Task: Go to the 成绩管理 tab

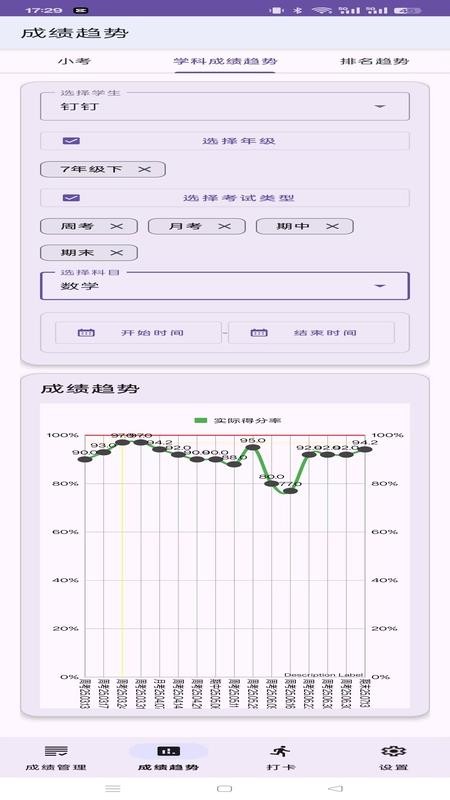Action: [56, 758]
